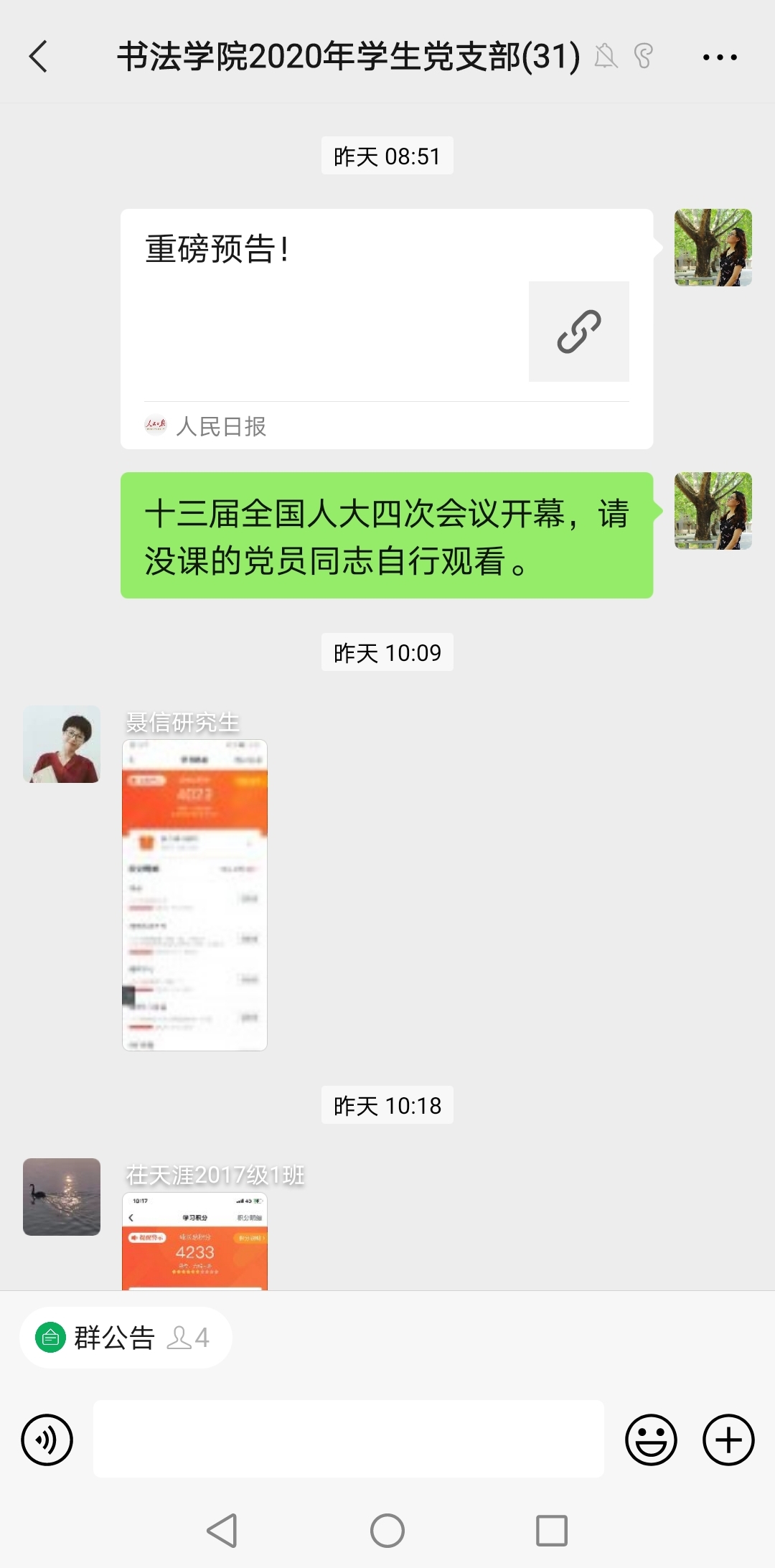View 聂信研究生's shared screenshot
The width and height of the screenshot is (775, 1568).
(194, 894)
